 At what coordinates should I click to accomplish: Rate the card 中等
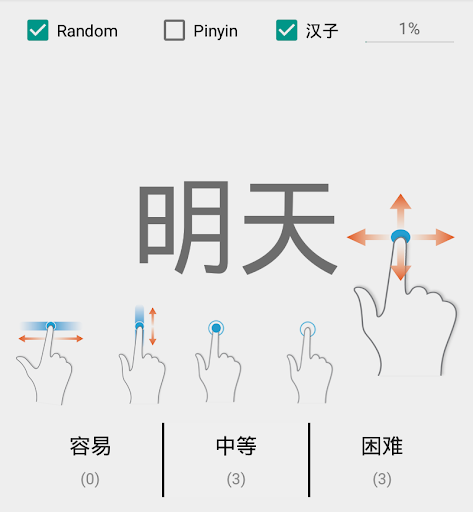coord(236,460)
